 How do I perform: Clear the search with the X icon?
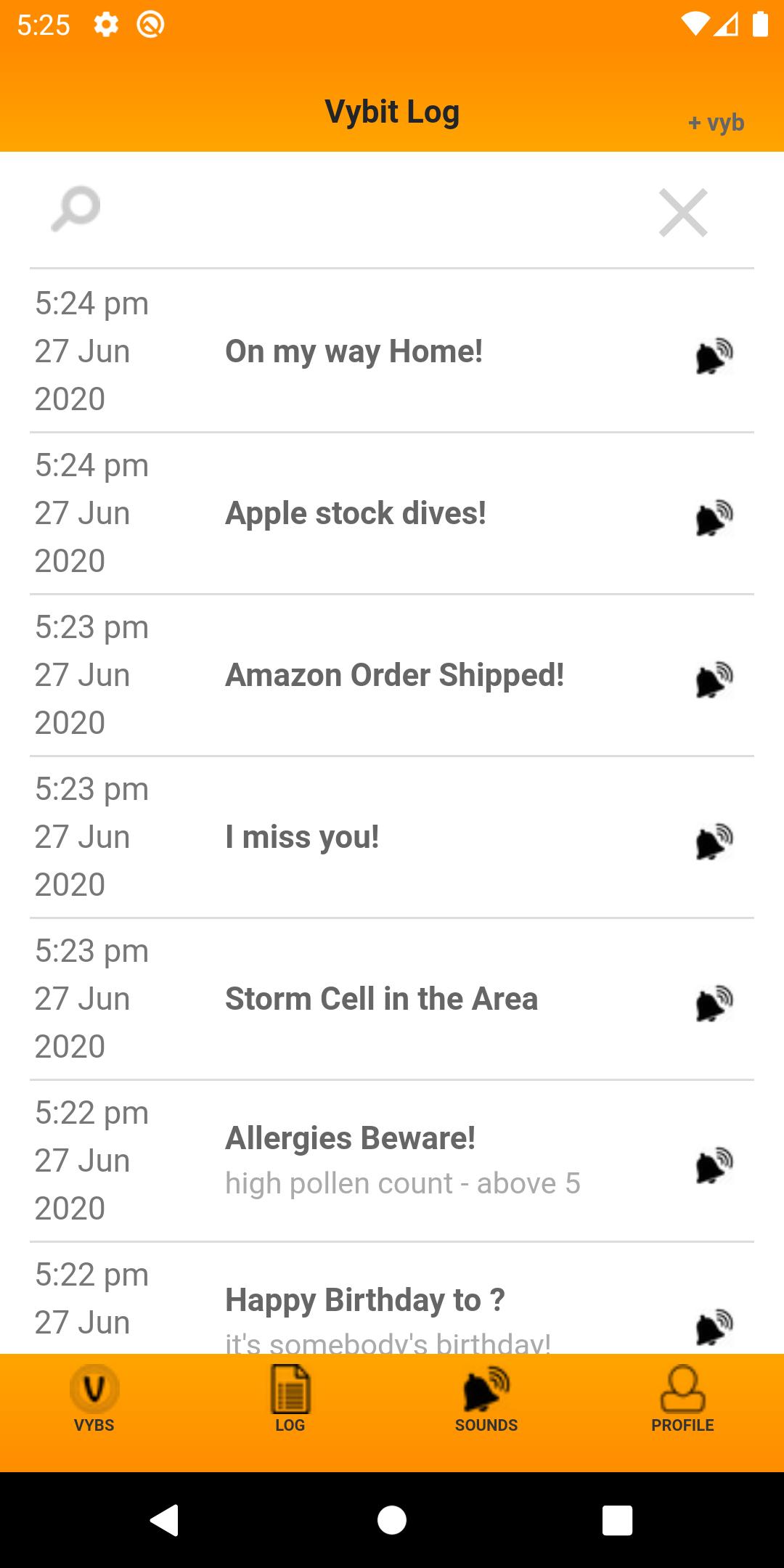pos(682,213)
